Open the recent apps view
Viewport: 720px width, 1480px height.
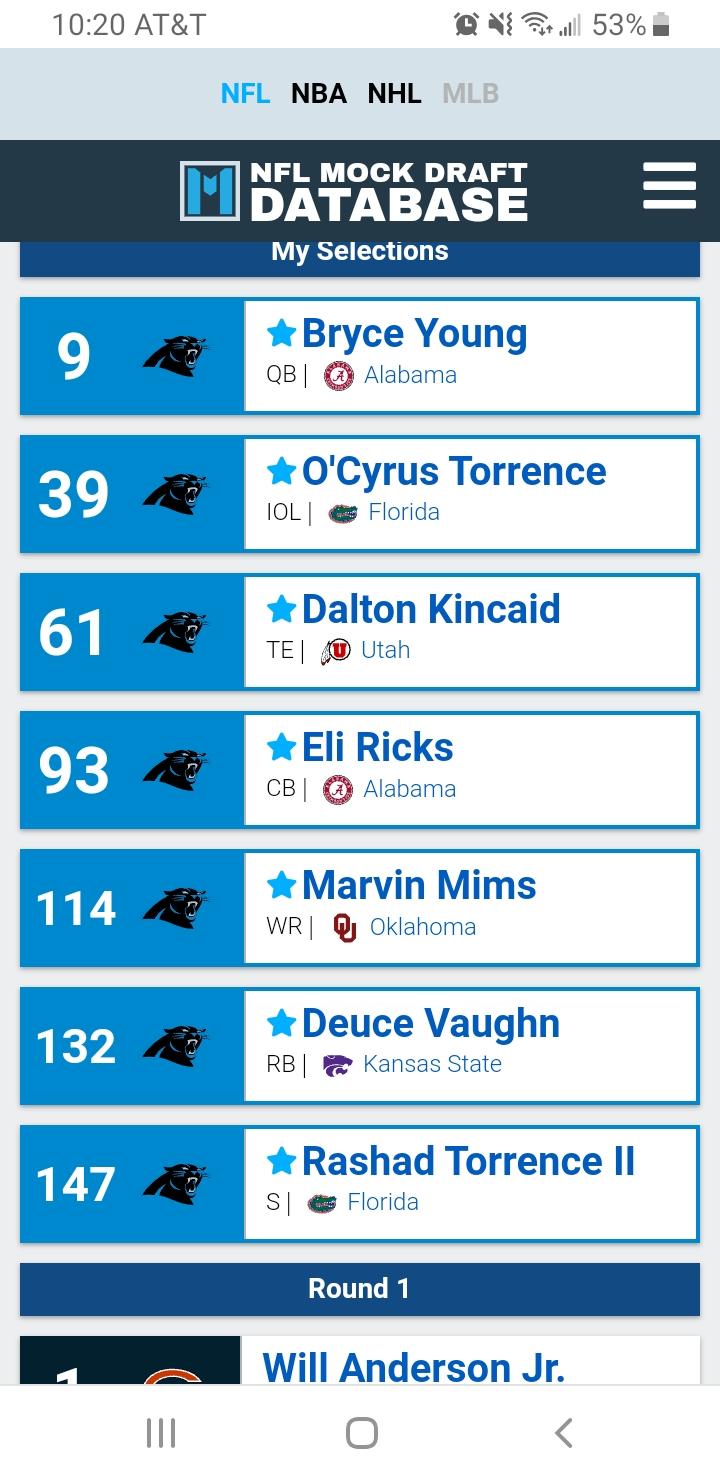click(x=160, y=1433)
